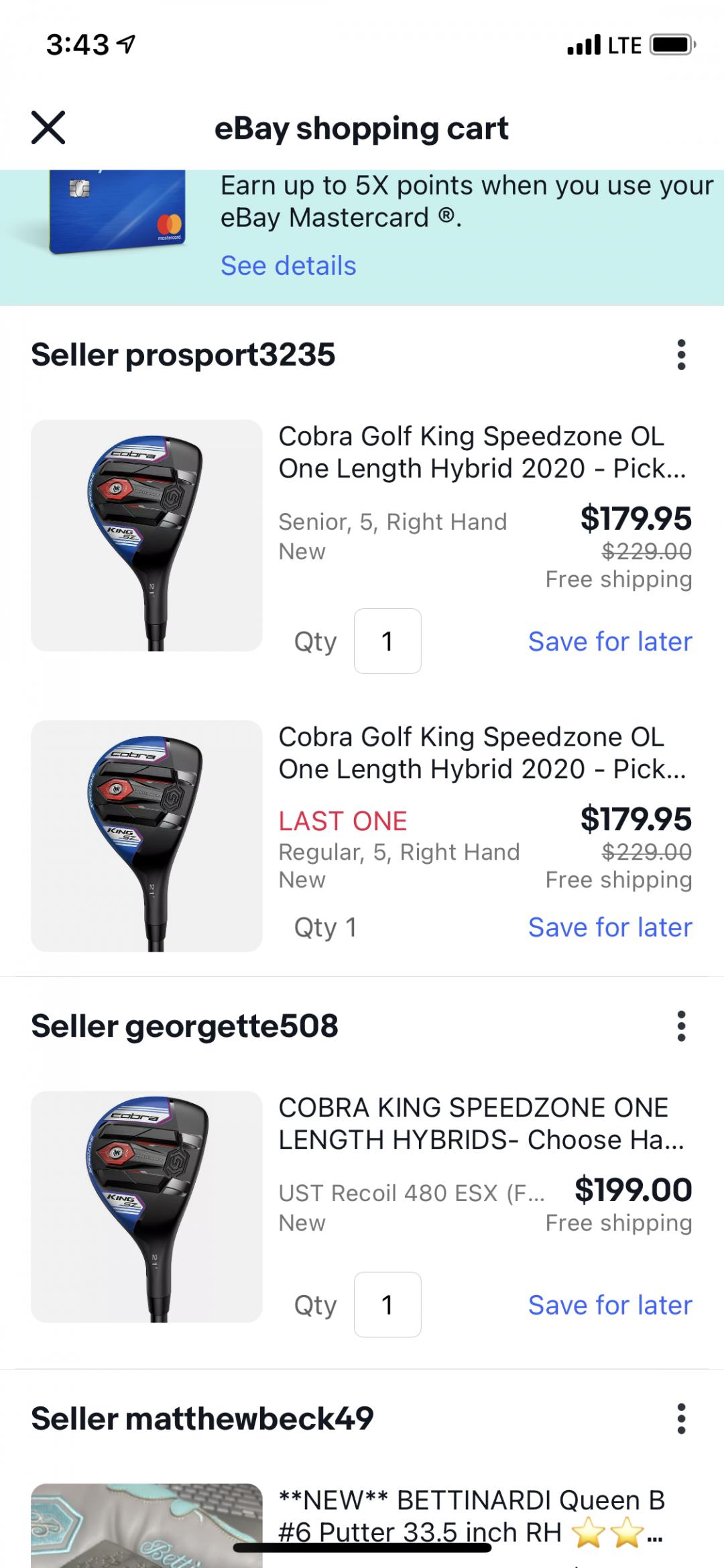The height and width of the screenshot is (1568, 724).
Task: Save Senior flex Cobra hybrid for later
Action: [609, 642]
